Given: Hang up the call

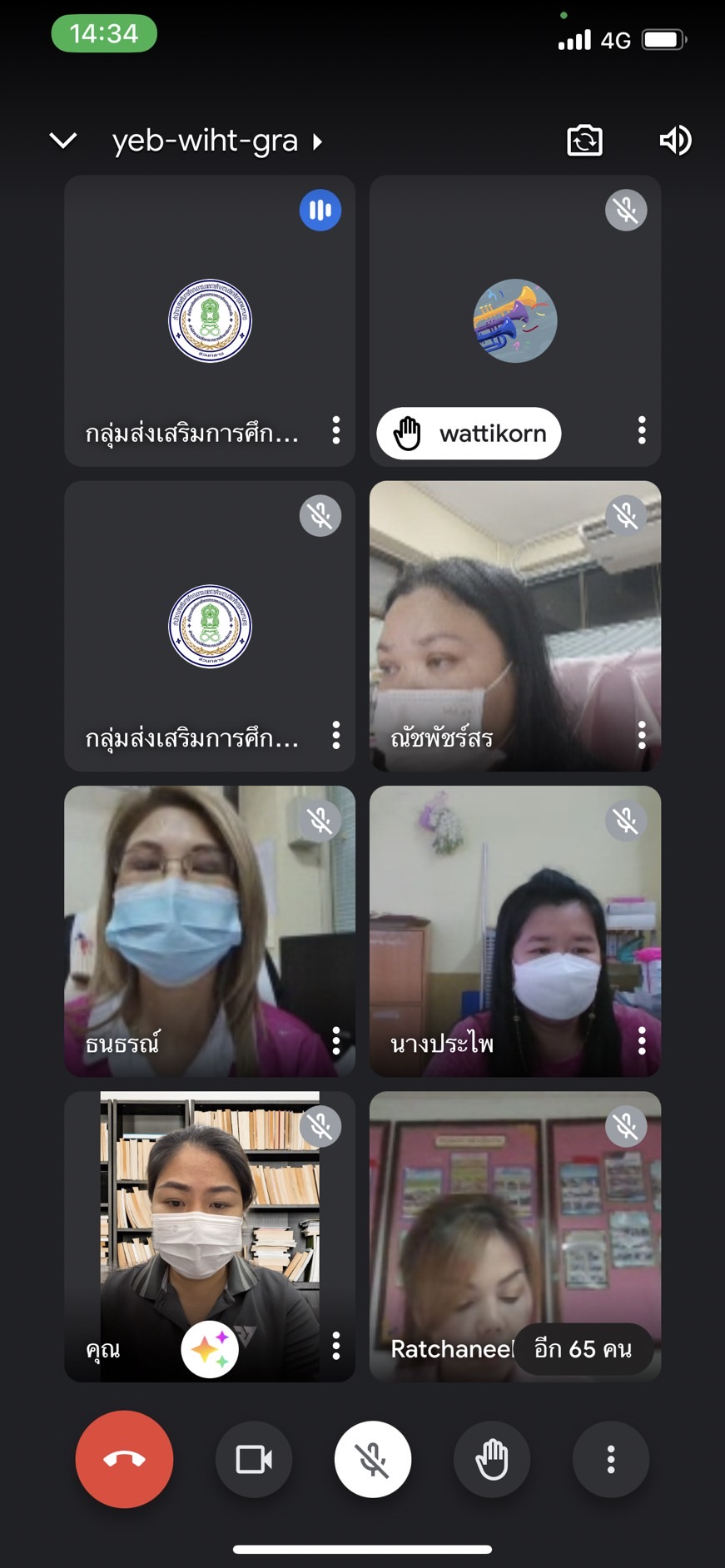Looking at the screenshot, I should click(124, 1459).
